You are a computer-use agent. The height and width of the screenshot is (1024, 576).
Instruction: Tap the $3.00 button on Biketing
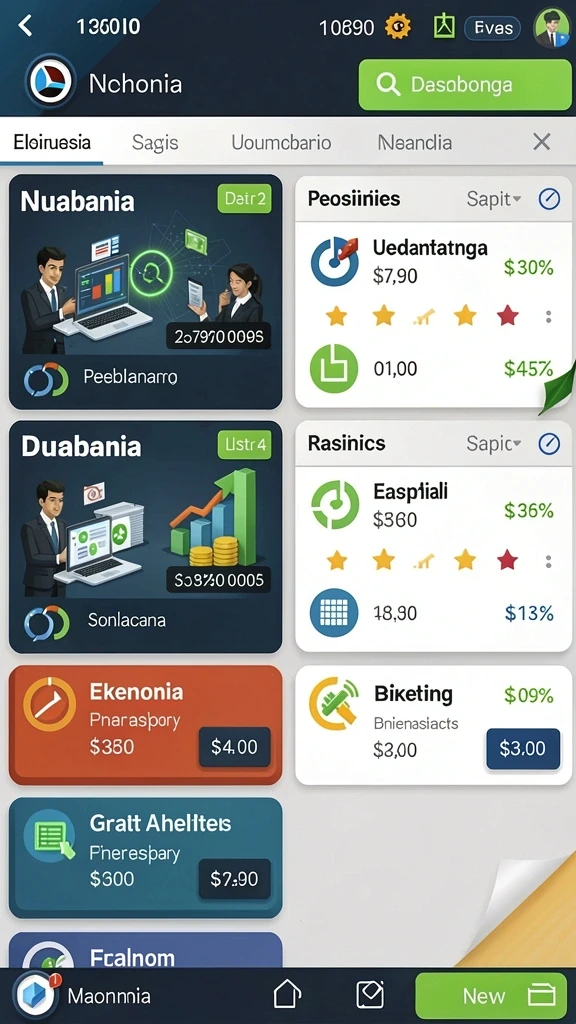[523, 748]
